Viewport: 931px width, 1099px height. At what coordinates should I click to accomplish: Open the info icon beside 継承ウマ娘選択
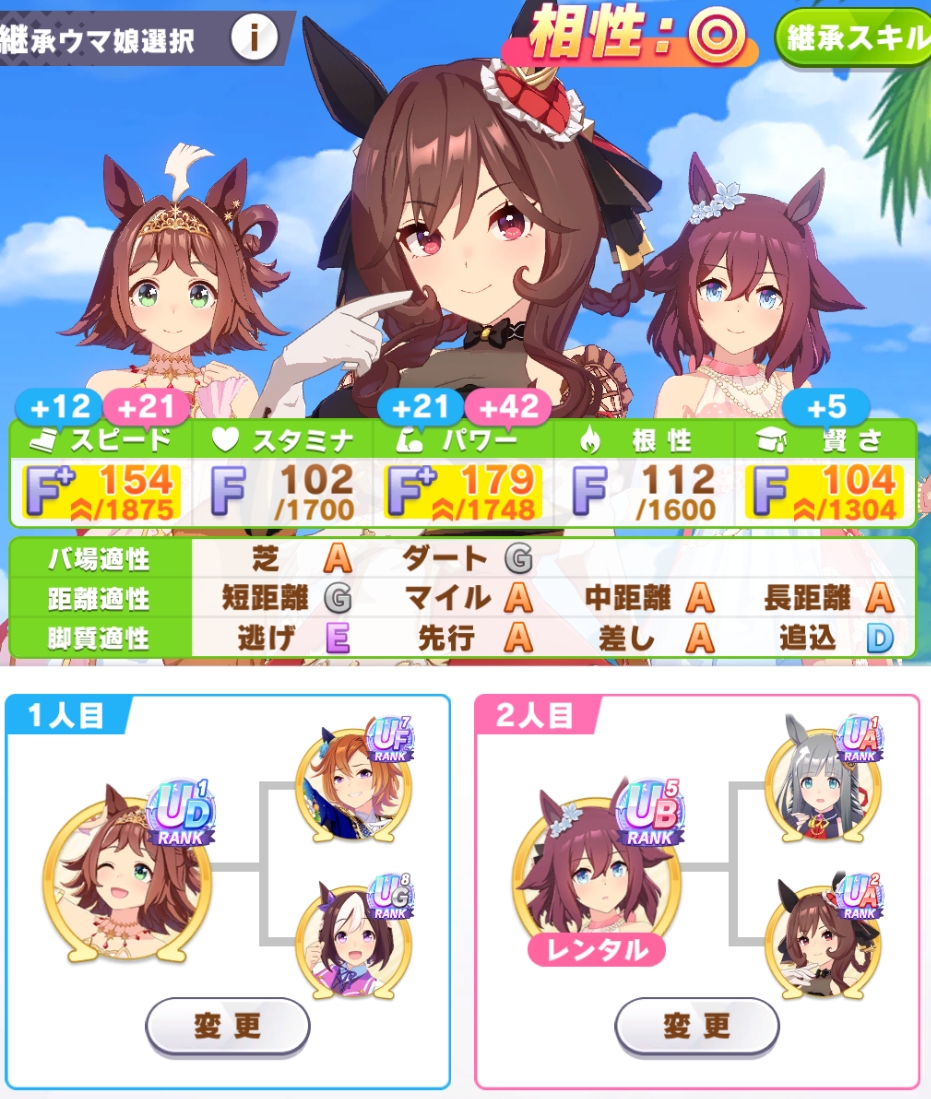pos(254,38)
